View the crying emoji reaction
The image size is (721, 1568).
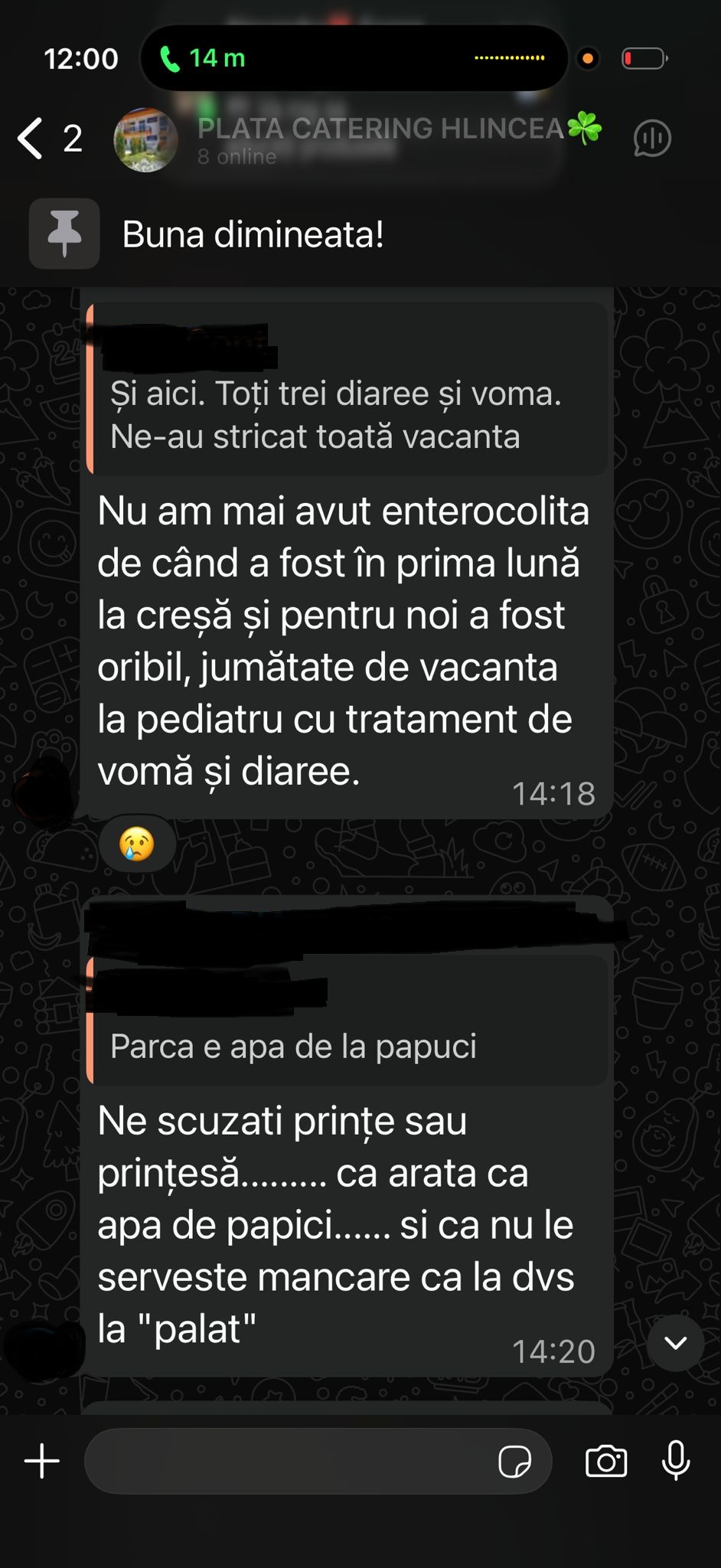[x=138, y=844]
